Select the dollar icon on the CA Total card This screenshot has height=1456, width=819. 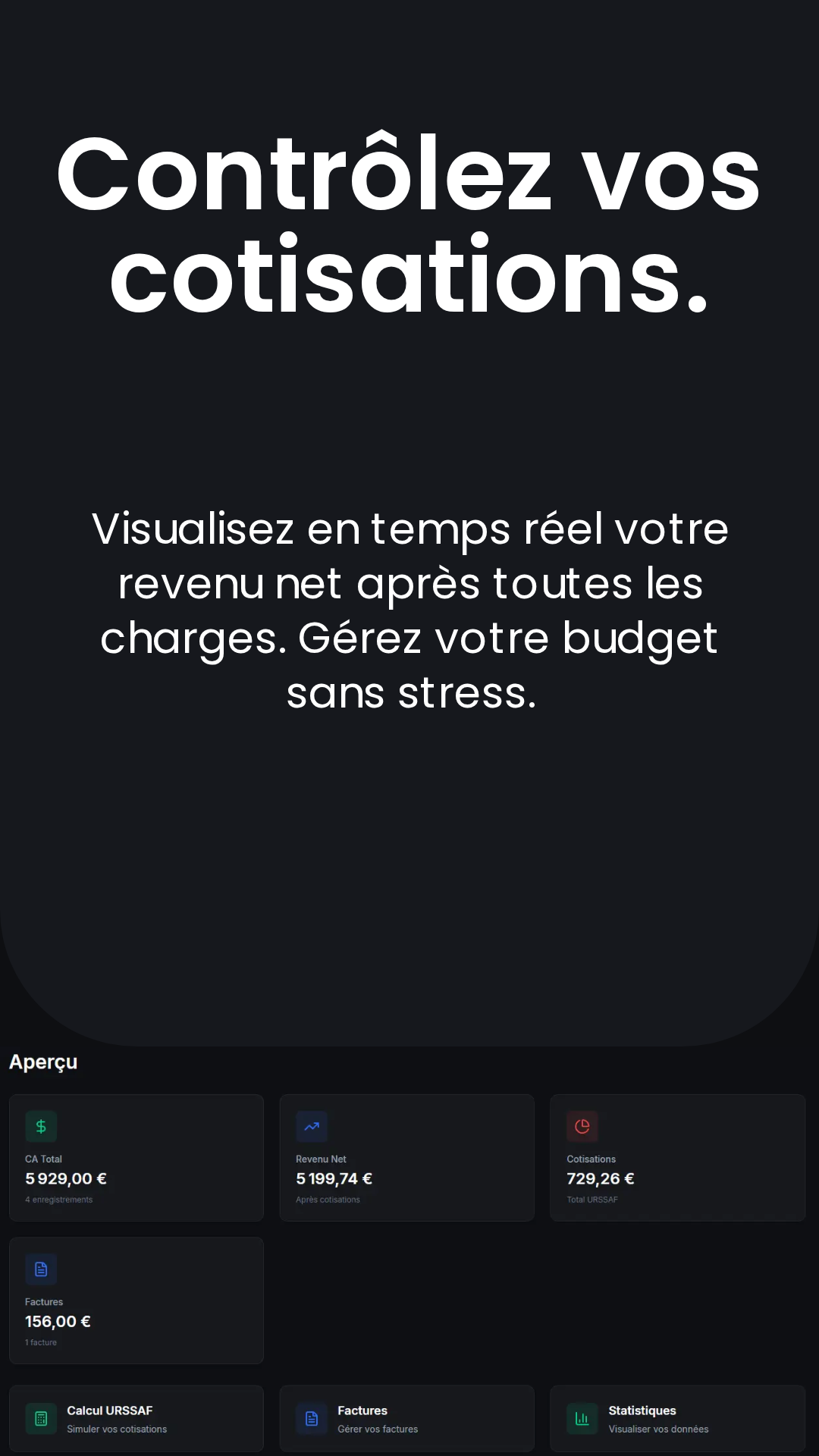pos(41,1127)
